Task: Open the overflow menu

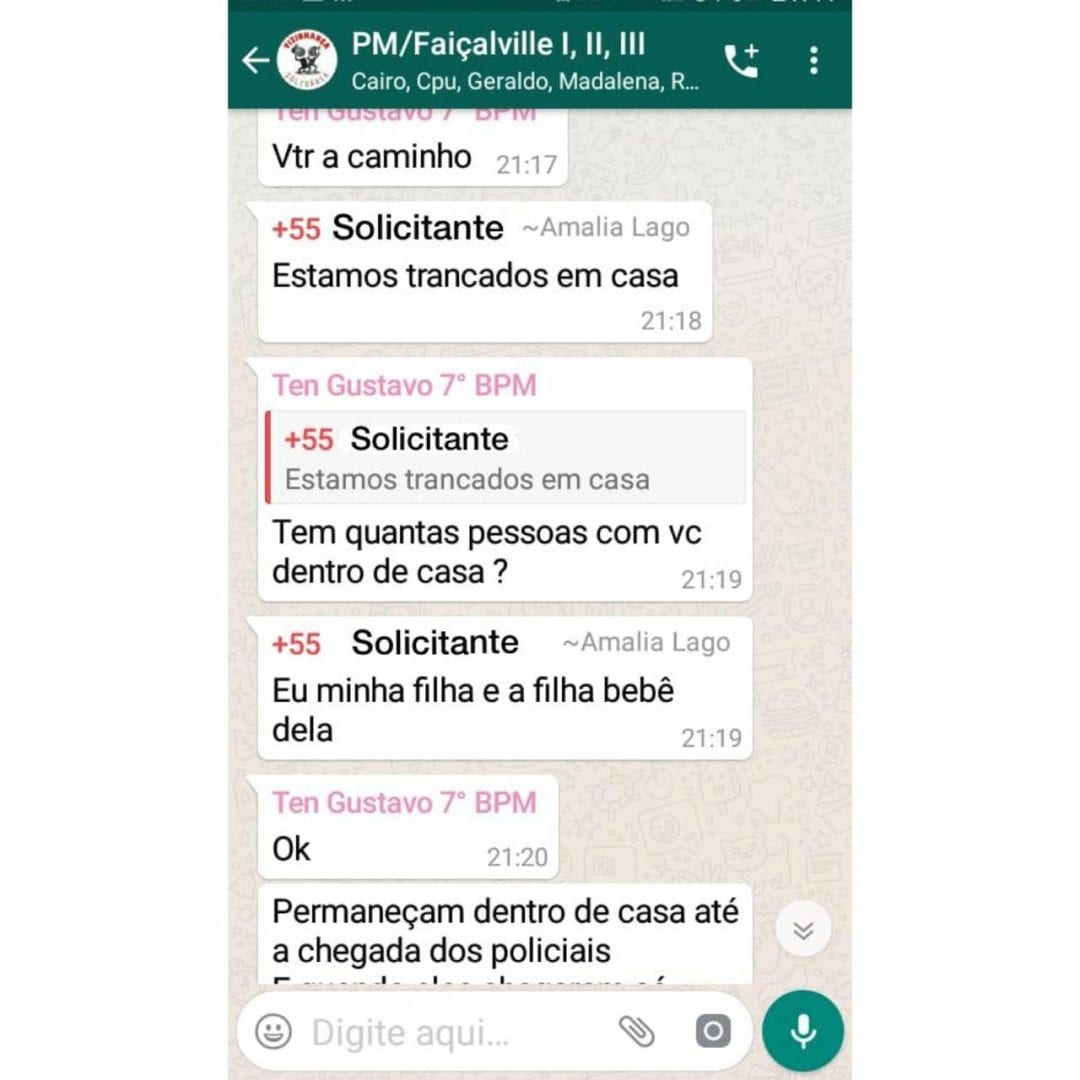Action: (x=813, y=61)
